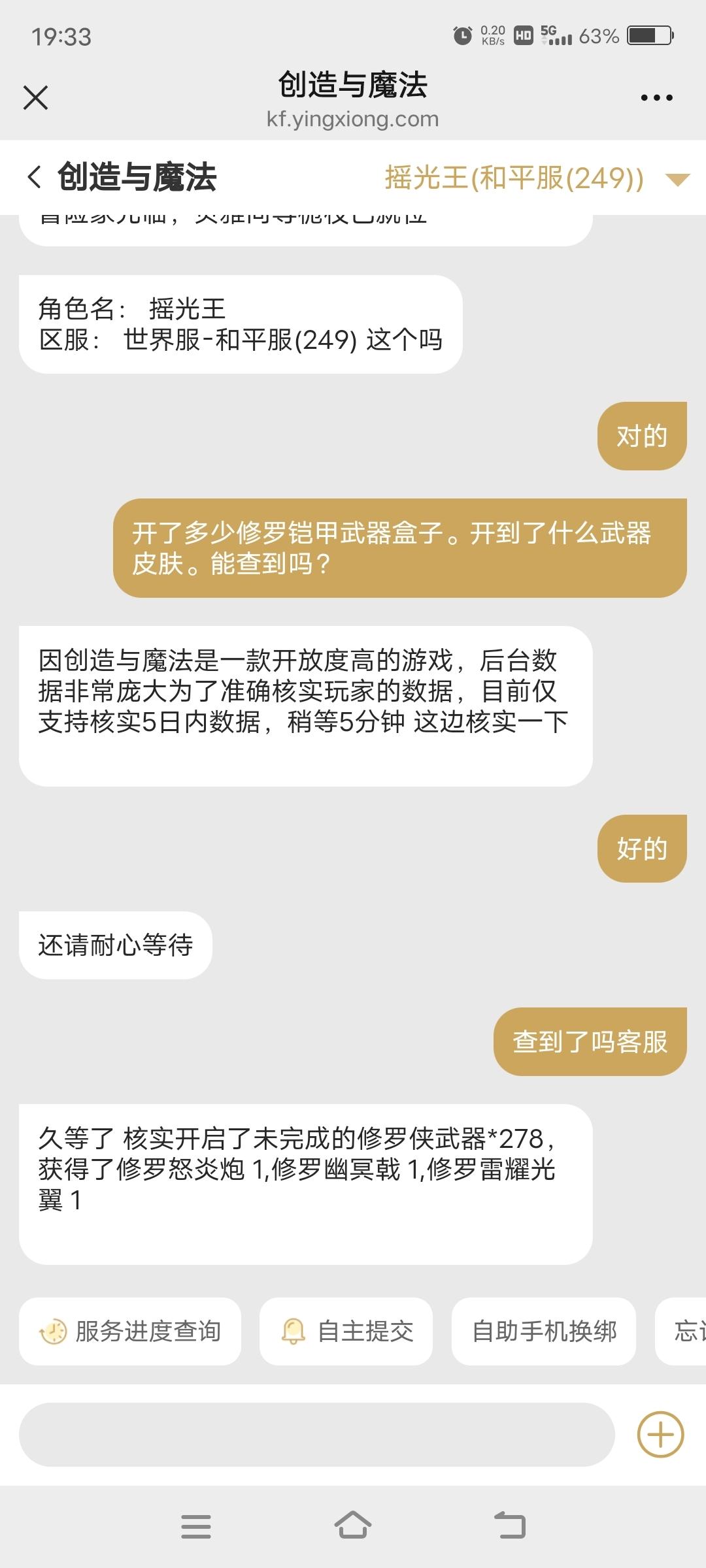
Task: Go back using the arrow beside 创造与魔法
Action: 34,177
